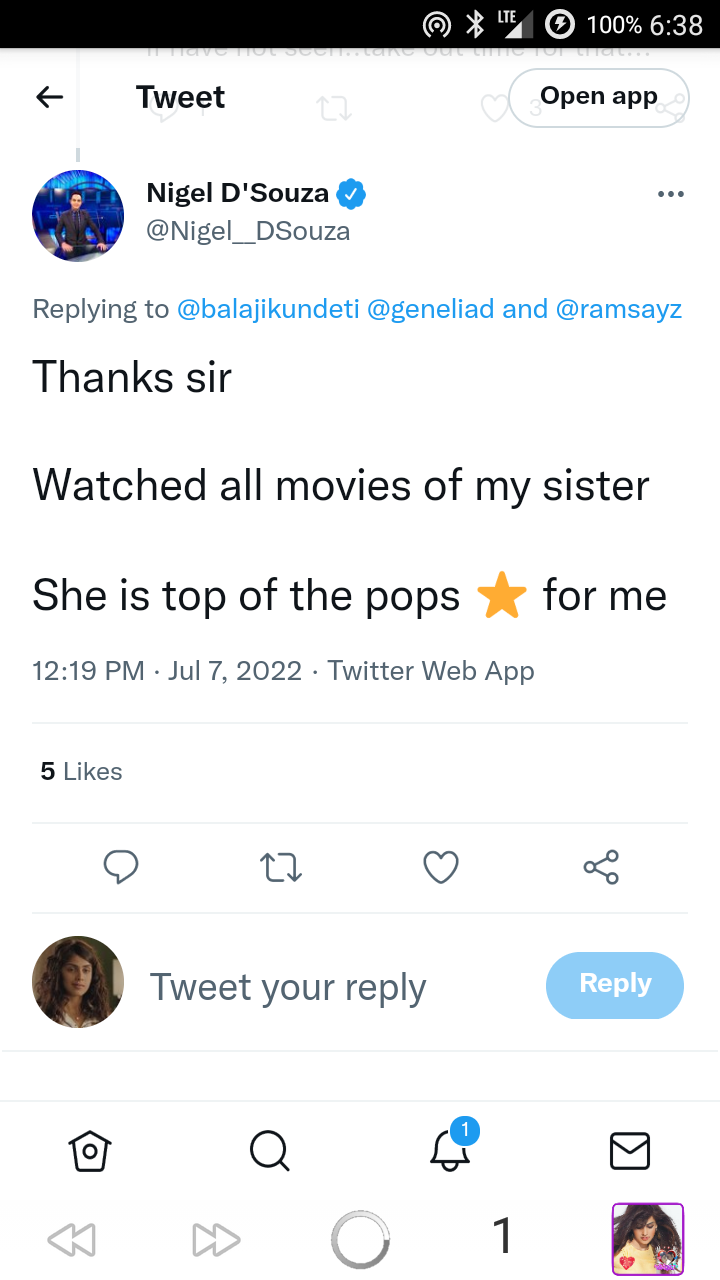Go back using the arrow icon
The height and width of the screenshot is (1280, 720).
[x=49, y=97]
